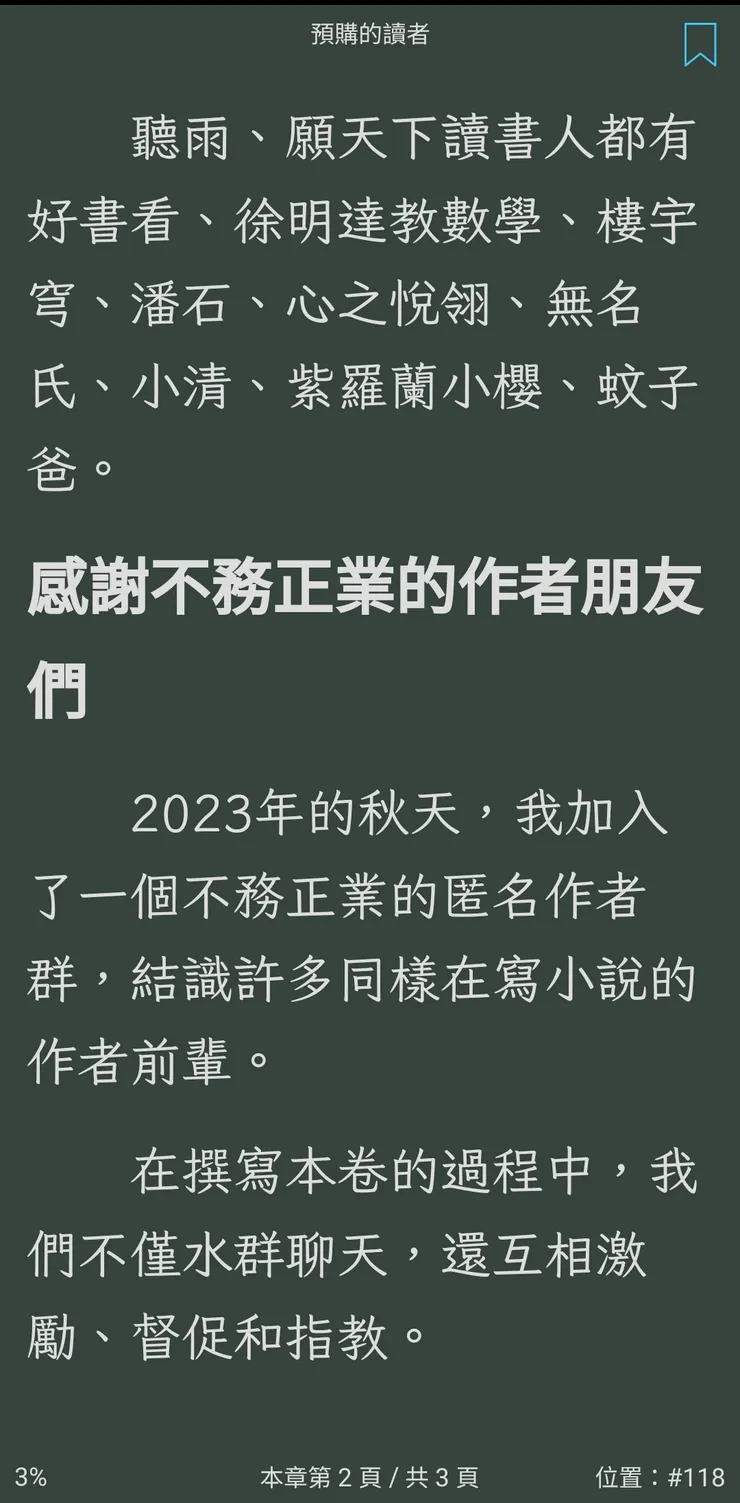Tap the top status bar area
The height and width of the screenshot is (1503, 740).
click(x=370, y=10)
